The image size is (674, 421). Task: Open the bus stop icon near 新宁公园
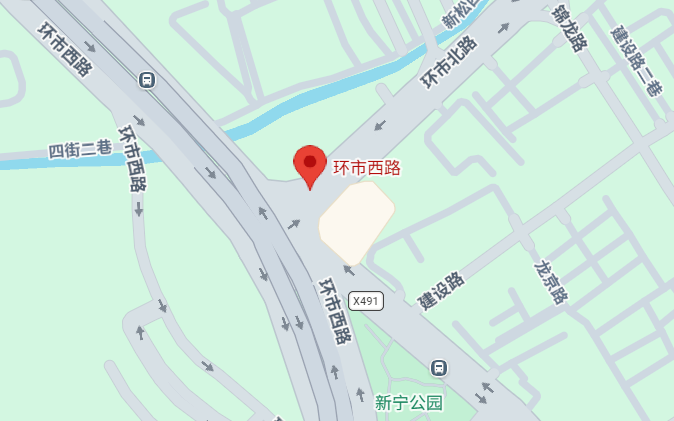(x=438, y=368)
